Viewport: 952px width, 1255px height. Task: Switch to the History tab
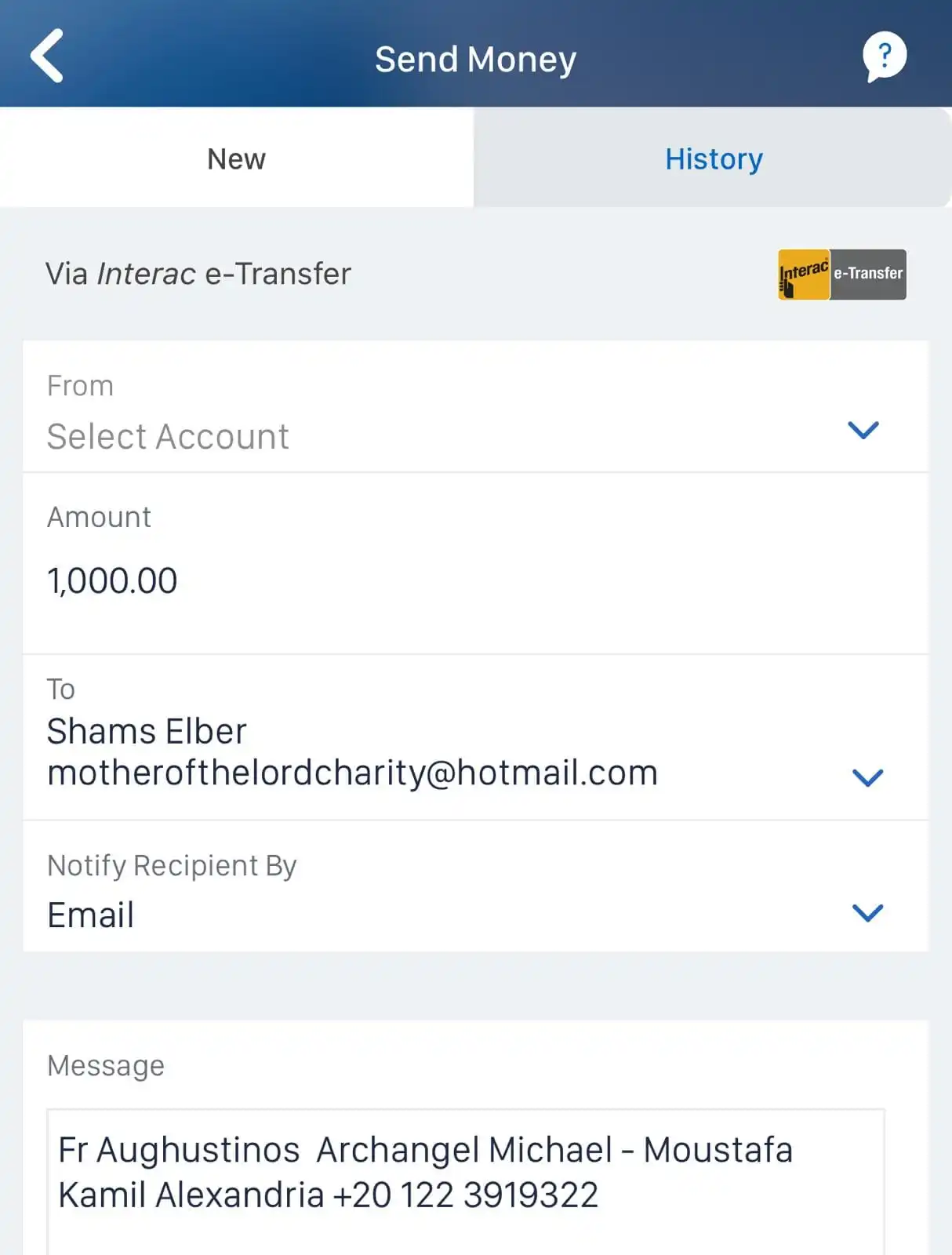(x=713, y=158)
